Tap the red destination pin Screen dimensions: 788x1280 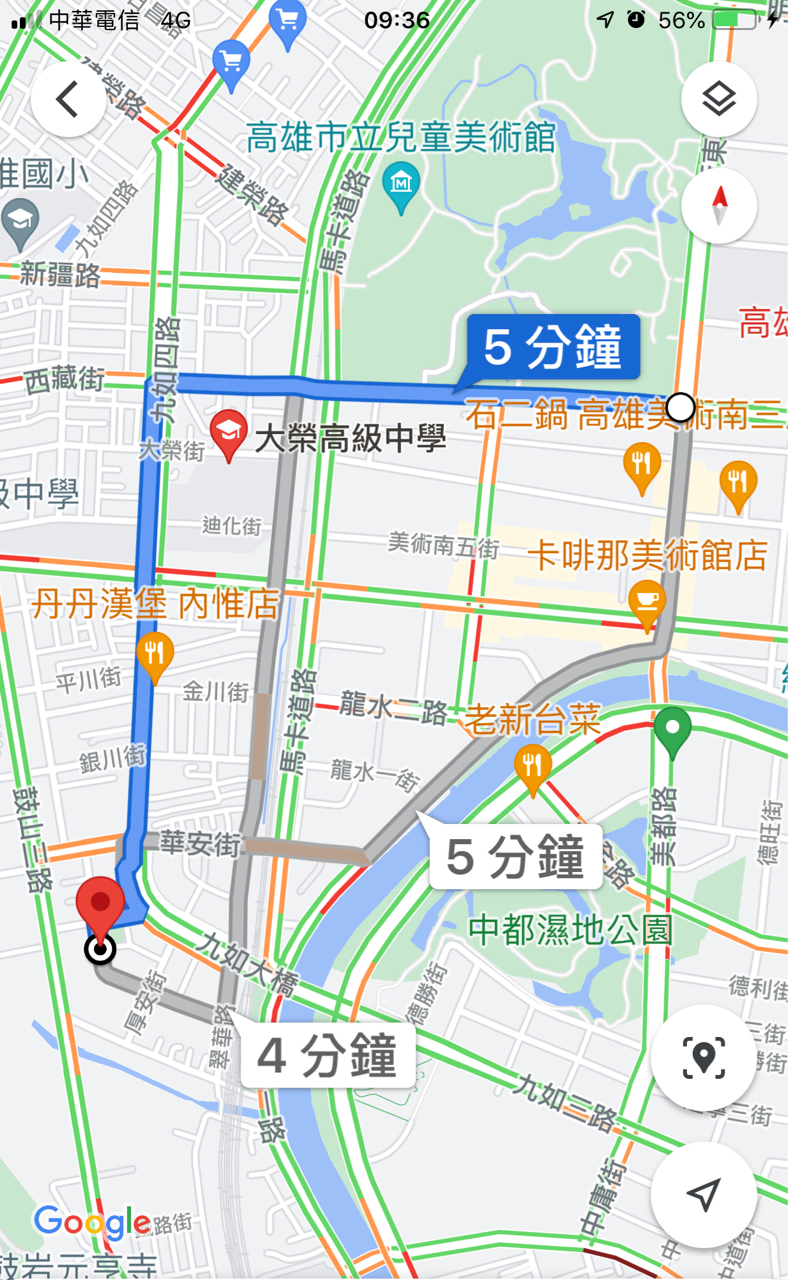(x=100, y=905)
